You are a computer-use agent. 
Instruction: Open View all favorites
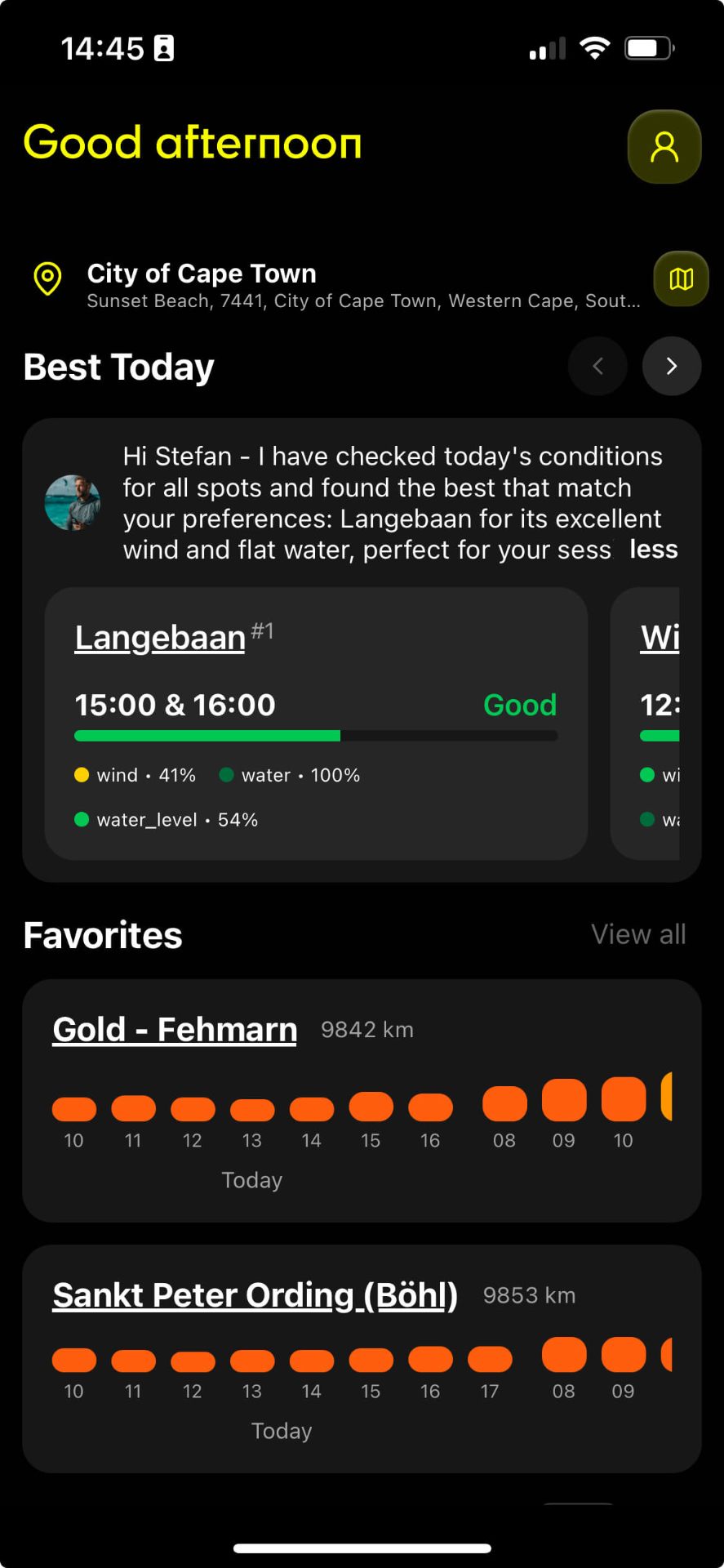[x=638, y=934]
